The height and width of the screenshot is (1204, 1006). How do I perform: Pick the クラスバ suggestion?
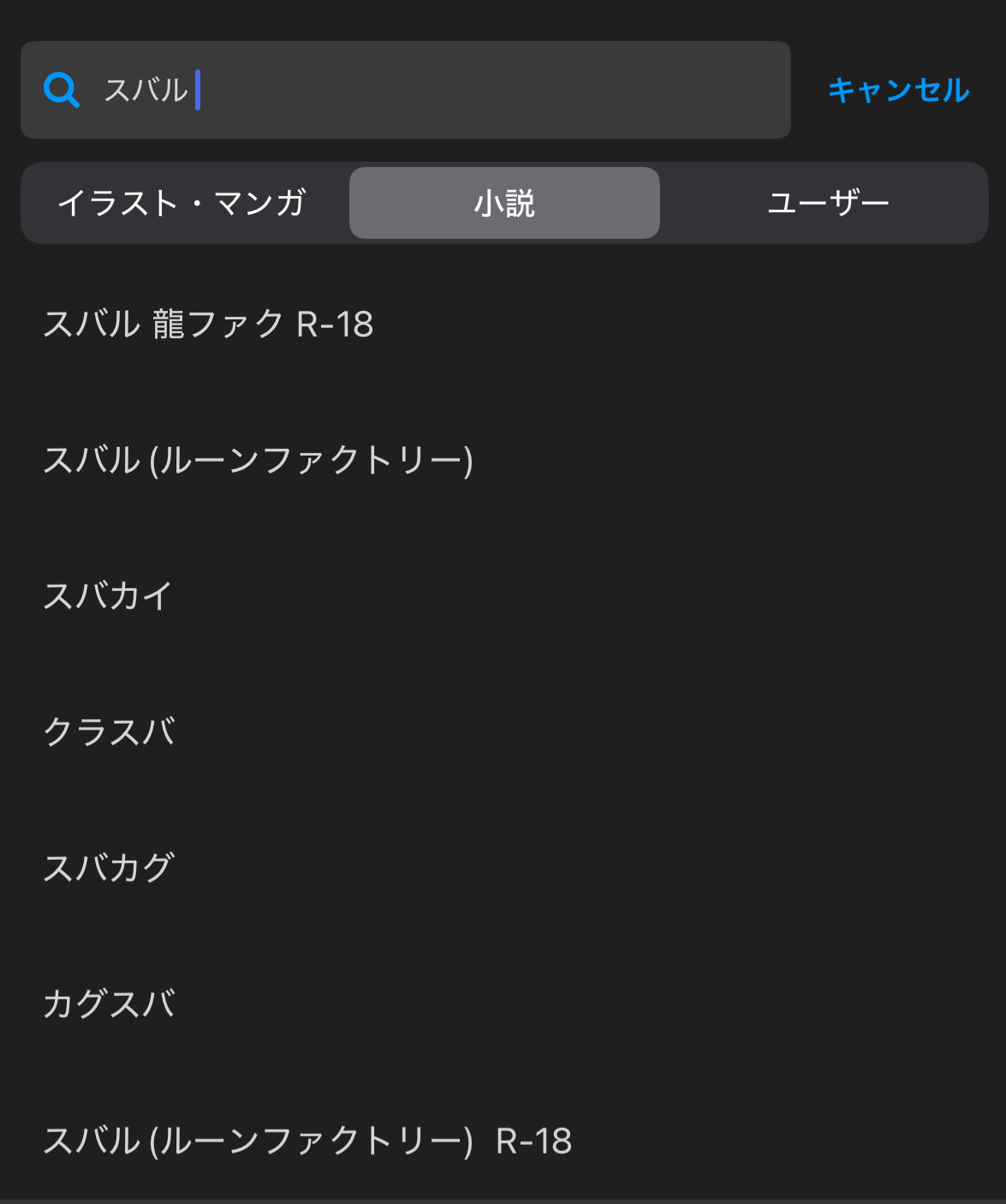(110, 732)
